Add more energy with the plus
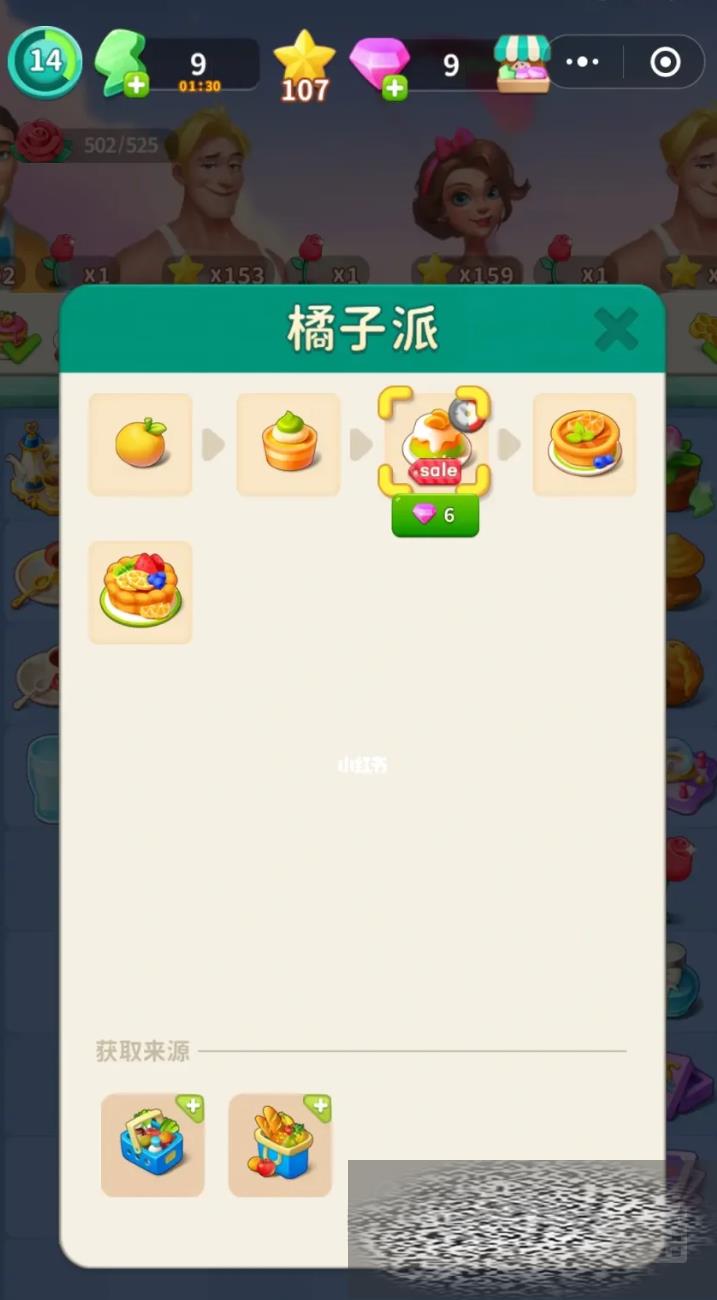 [136, 85]
